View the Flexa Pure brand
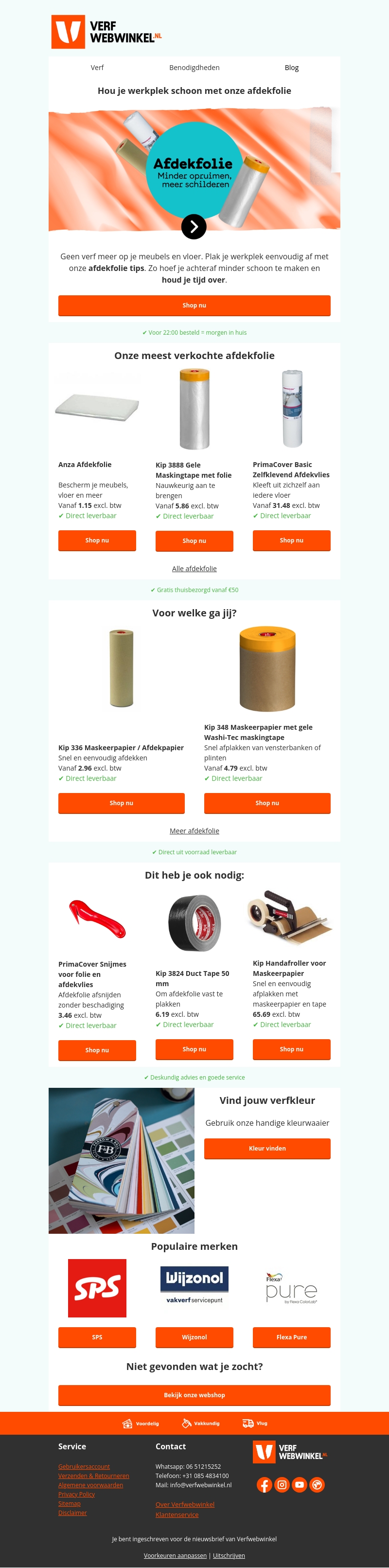 tap(291, 1337)
